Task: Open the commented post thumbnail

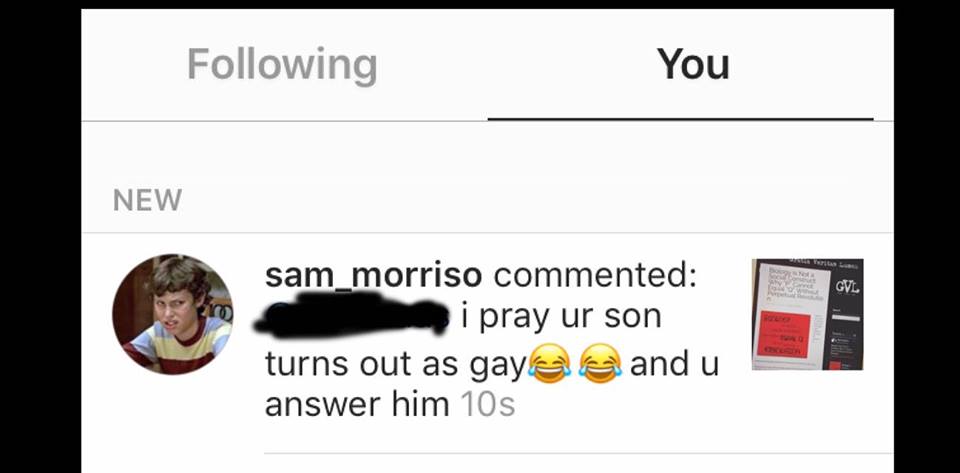Action: (807, 314)
